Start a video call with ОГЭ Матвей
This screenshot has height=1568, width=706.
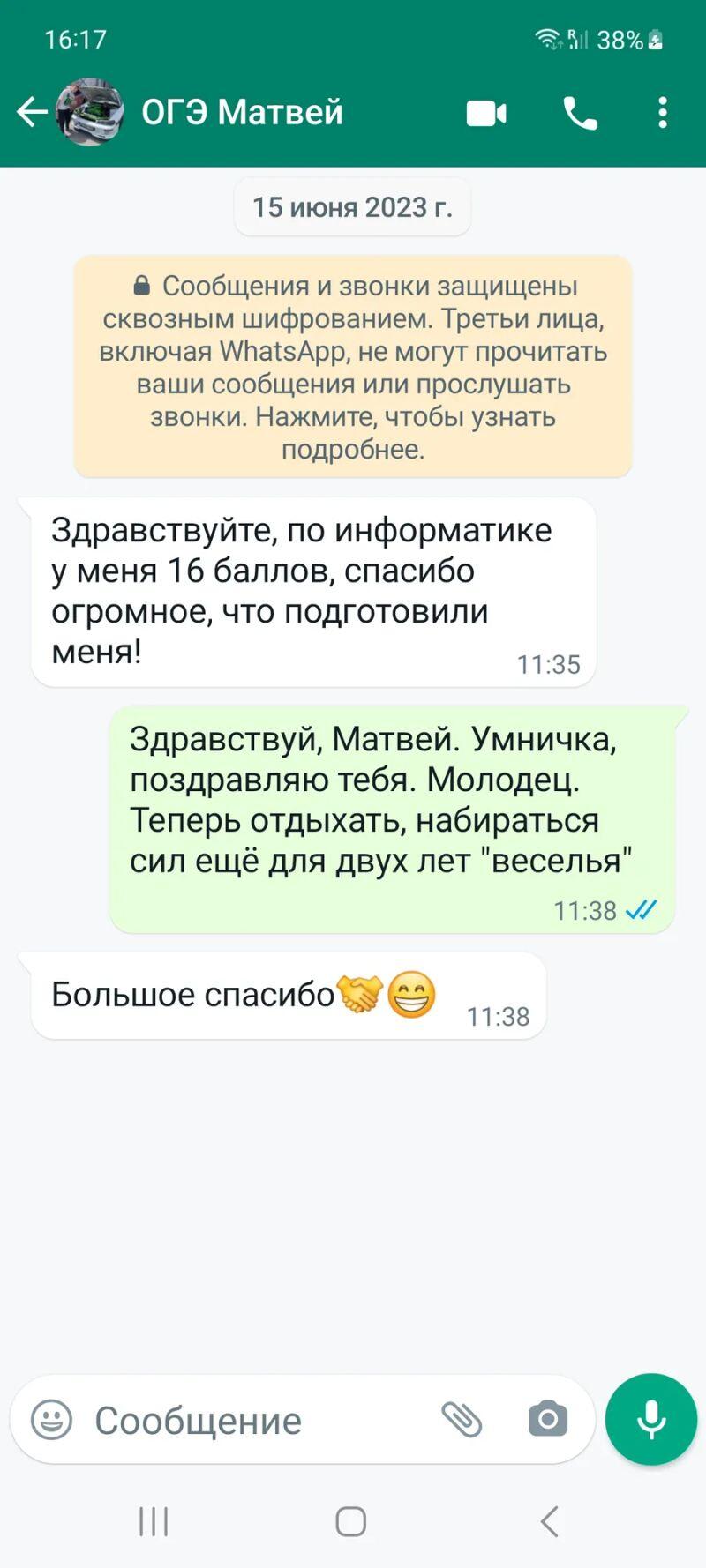[x=486, y=113]
